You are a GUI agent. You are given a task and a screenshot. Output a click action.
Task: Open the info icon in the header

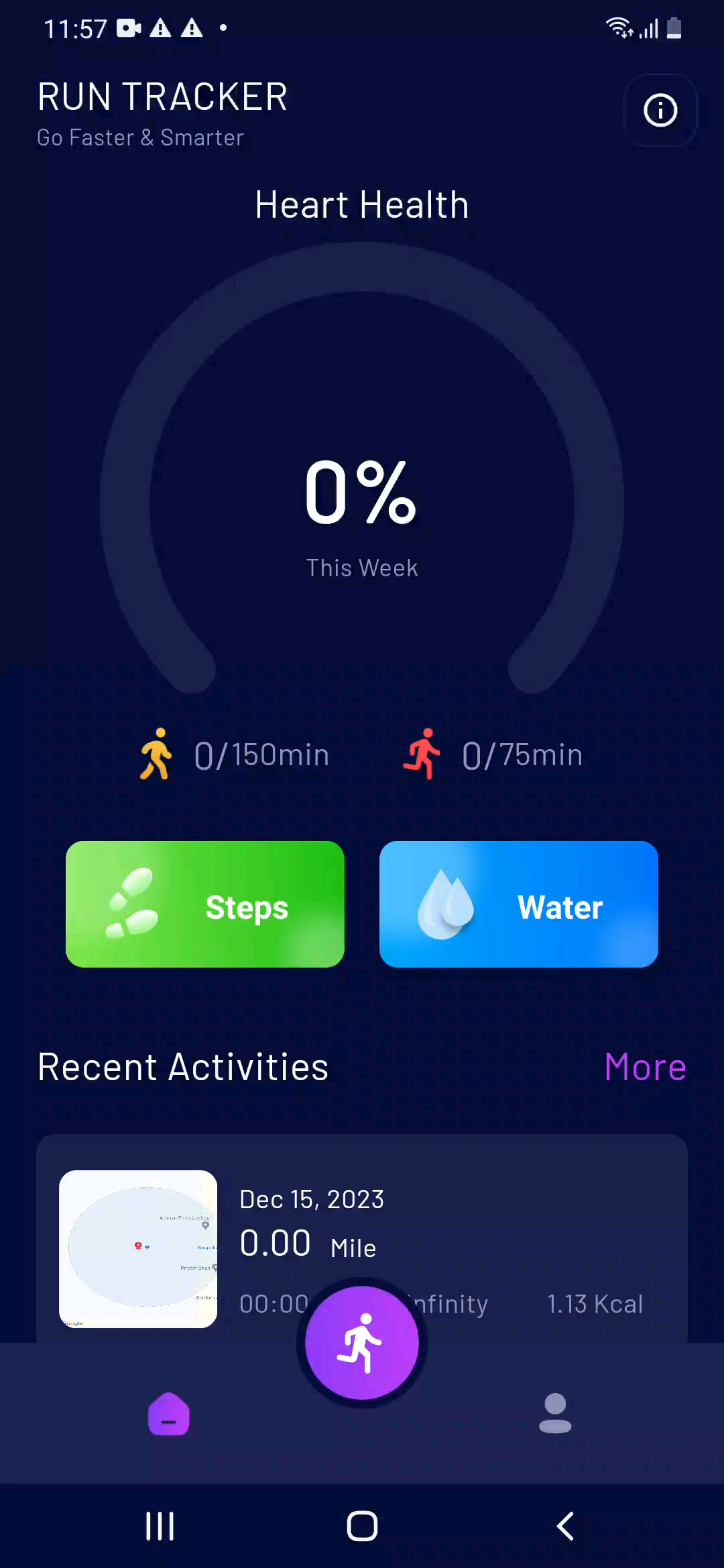(x=660, y=111)
